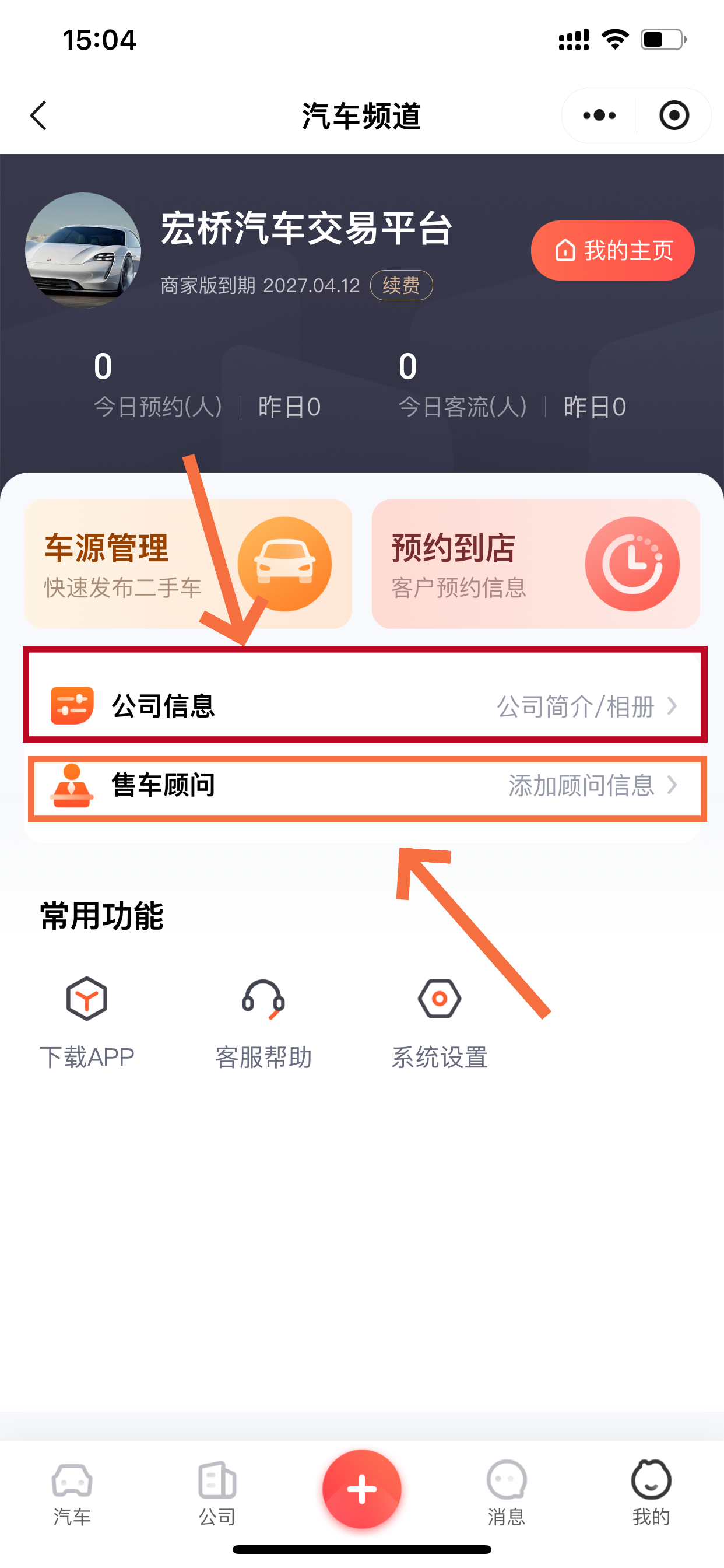Open the mini program more-options menu
724x1568 pixels.
click(x=599, y=116)
